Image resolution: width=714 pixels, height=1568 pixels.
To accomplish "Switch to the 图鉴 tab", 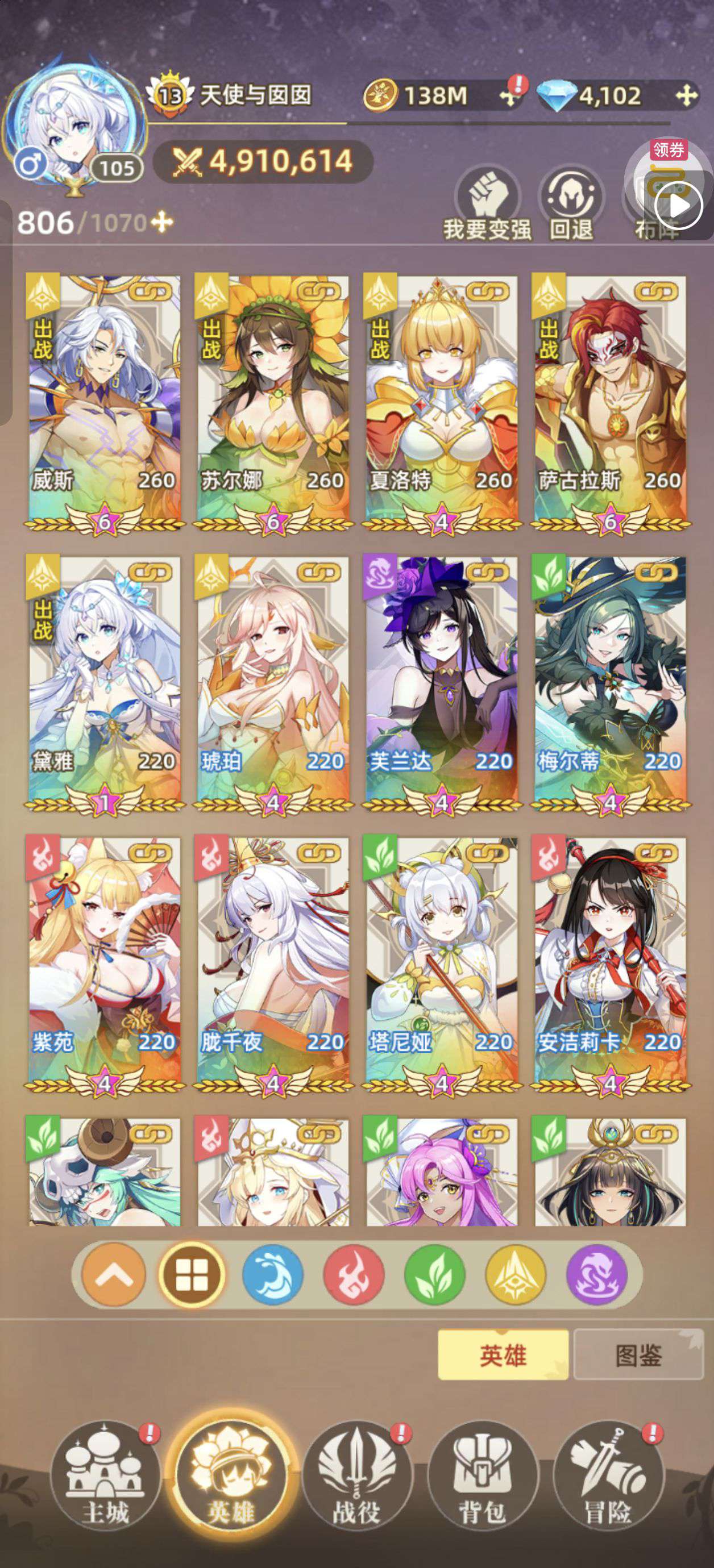I will [x=638, y=1356].
